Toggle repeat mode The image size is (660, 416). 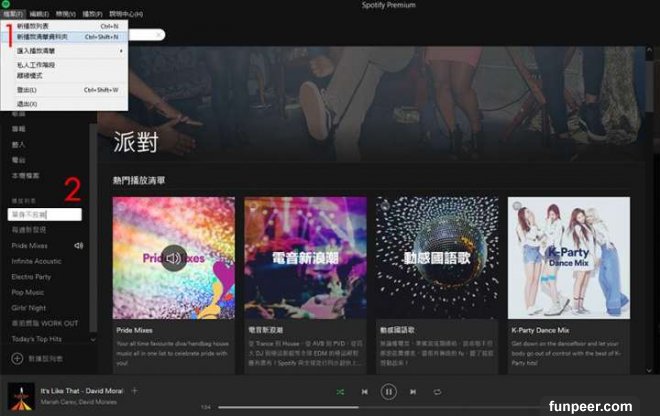coord(437,392)
